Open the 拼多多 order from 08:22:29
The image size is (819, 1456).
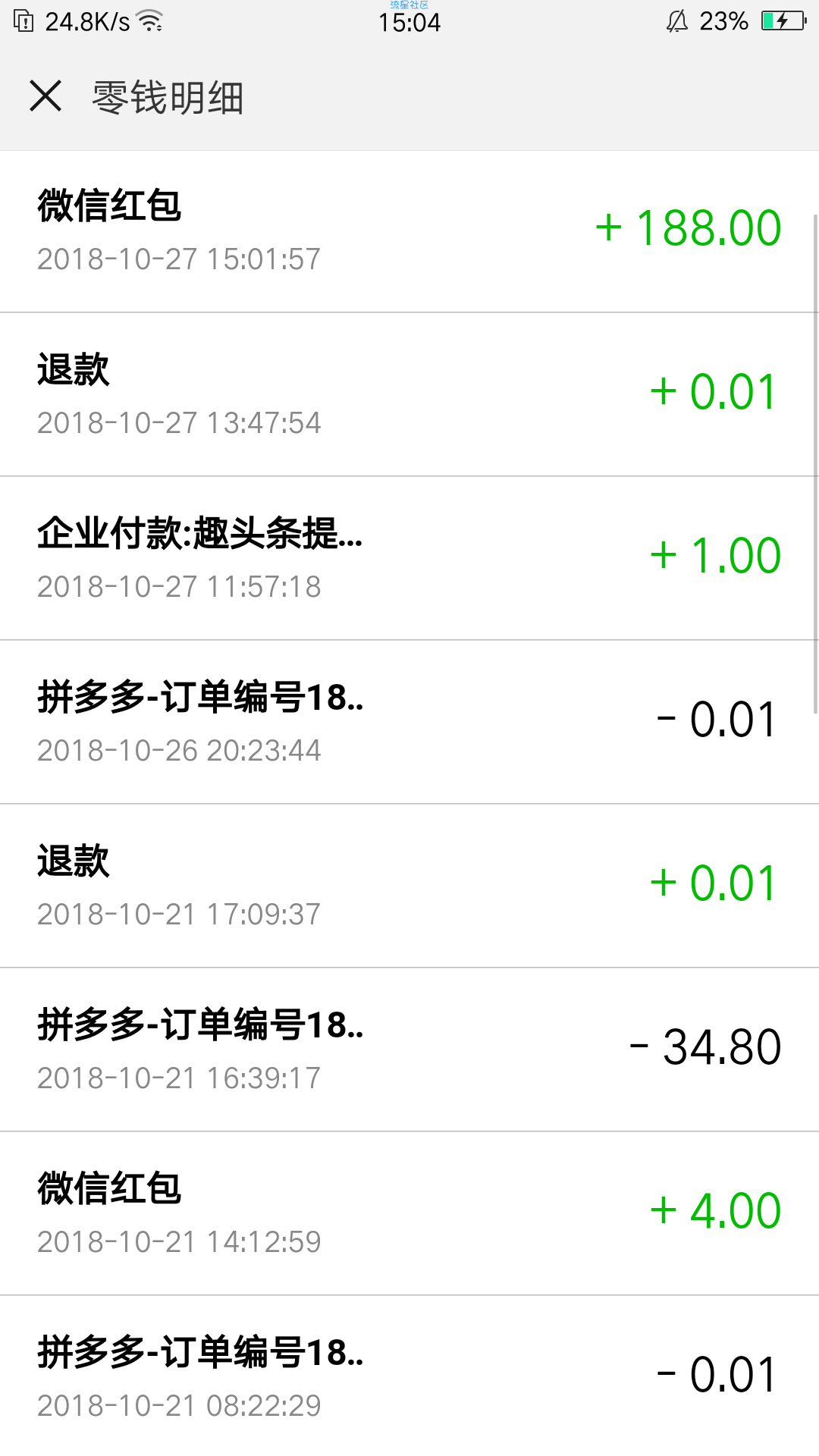tap(409, 1376)
